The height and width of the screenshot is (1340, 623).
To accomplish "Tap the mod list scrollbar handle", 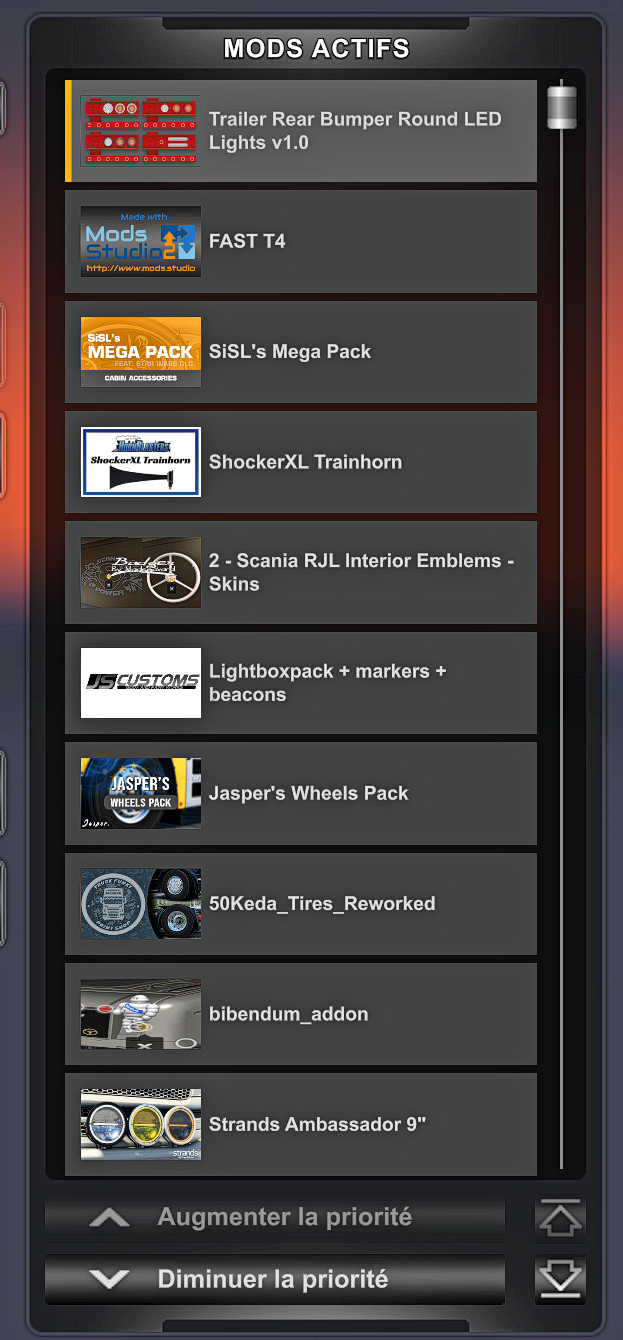I will point(561,107).
